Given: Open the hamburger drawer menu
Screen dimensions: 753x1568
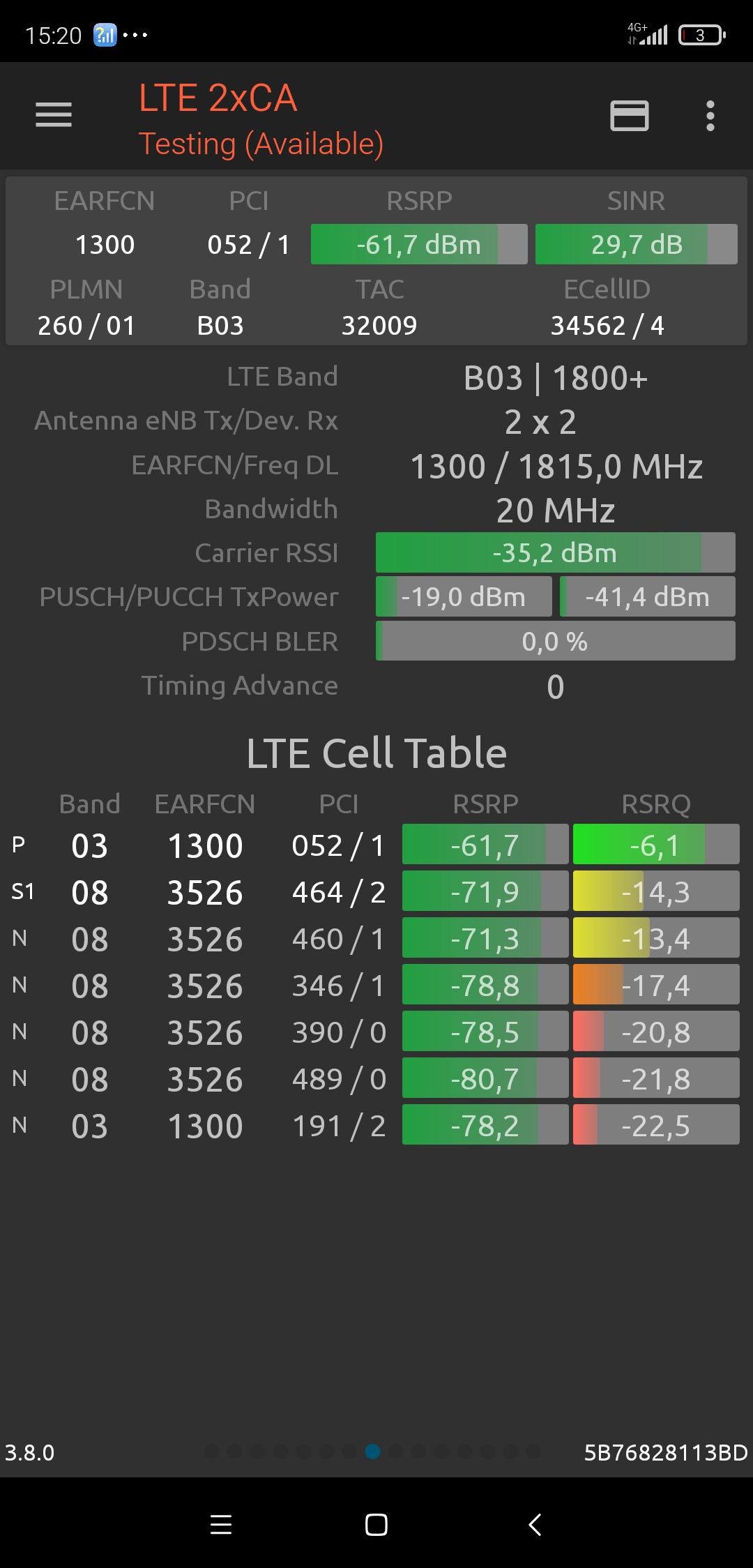Looking at the screenshot, I should [54, 115].
